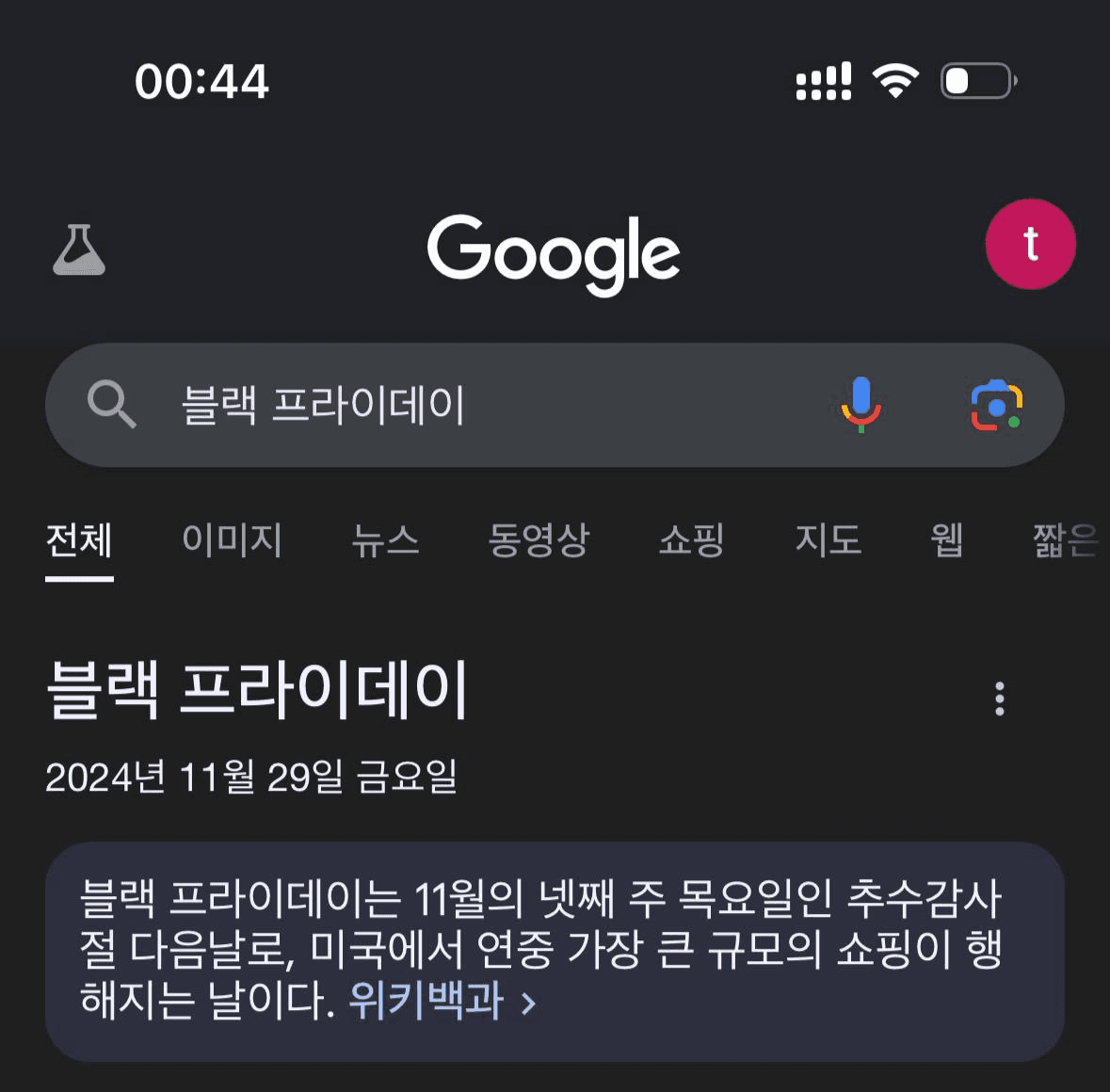Switch to the 뉴스 tab
This screenshot has height=1092, width=1110.
(385, 540)
